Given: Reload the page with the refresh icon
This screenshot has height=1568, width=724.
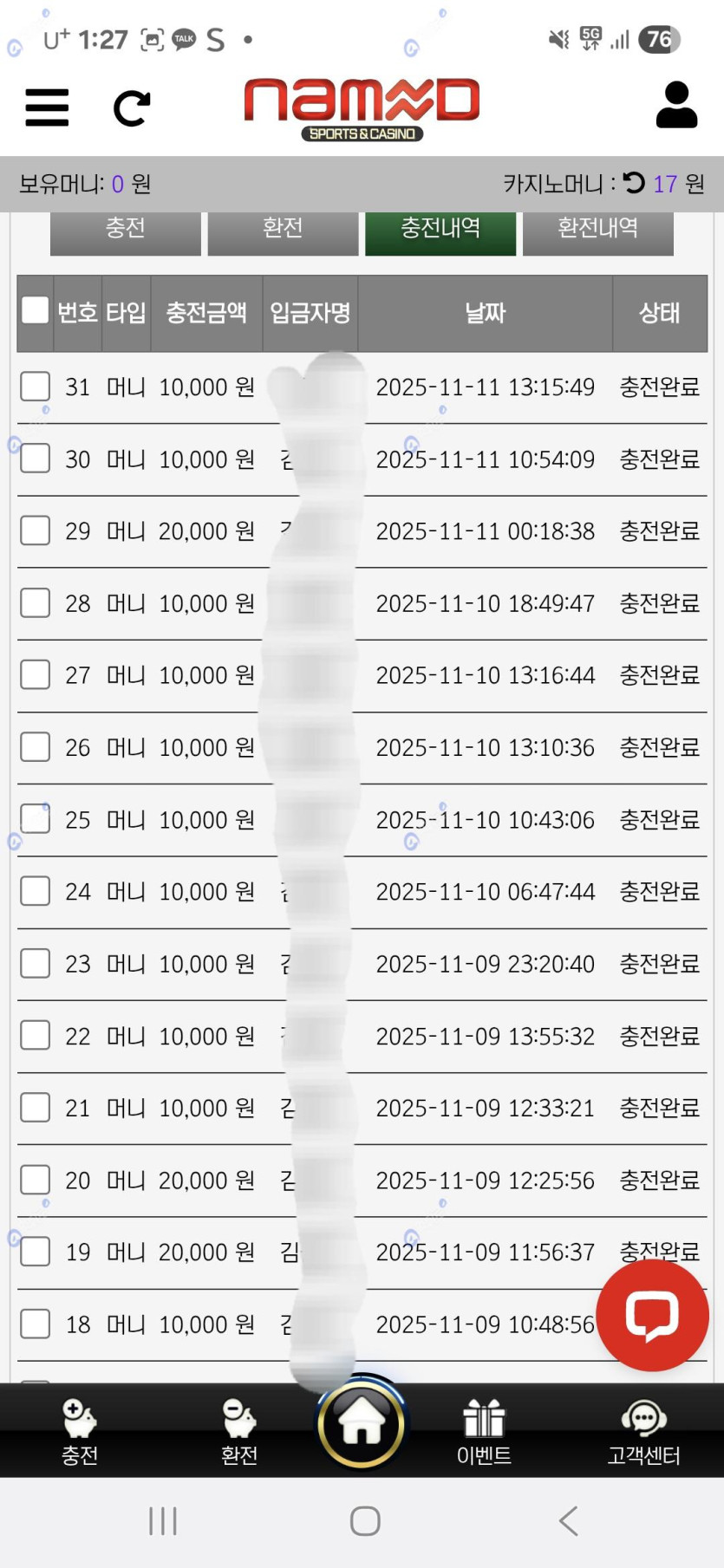Looking at the screenshot, I should (x=132, y=108).
